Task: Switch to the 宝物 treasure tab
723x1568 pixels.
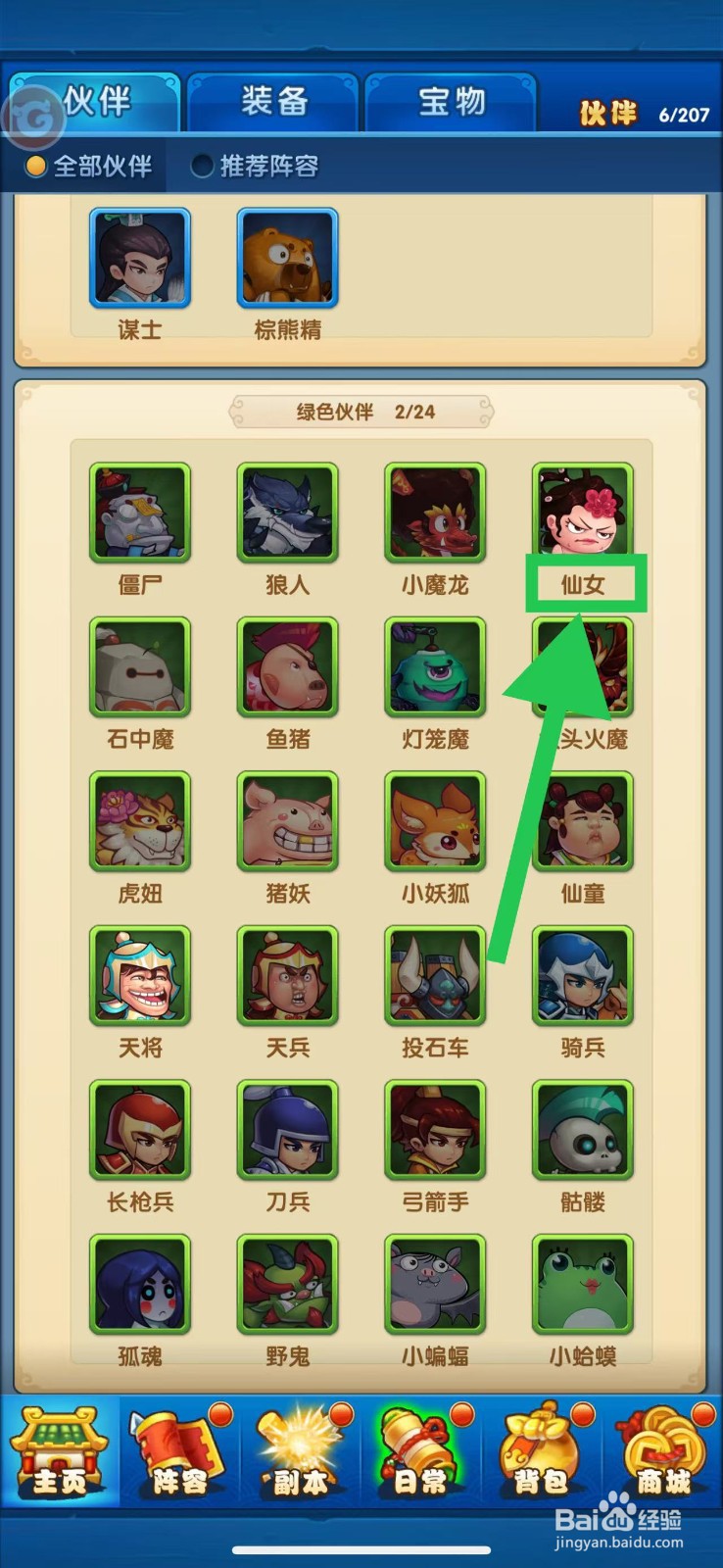Action: (453, 100)
